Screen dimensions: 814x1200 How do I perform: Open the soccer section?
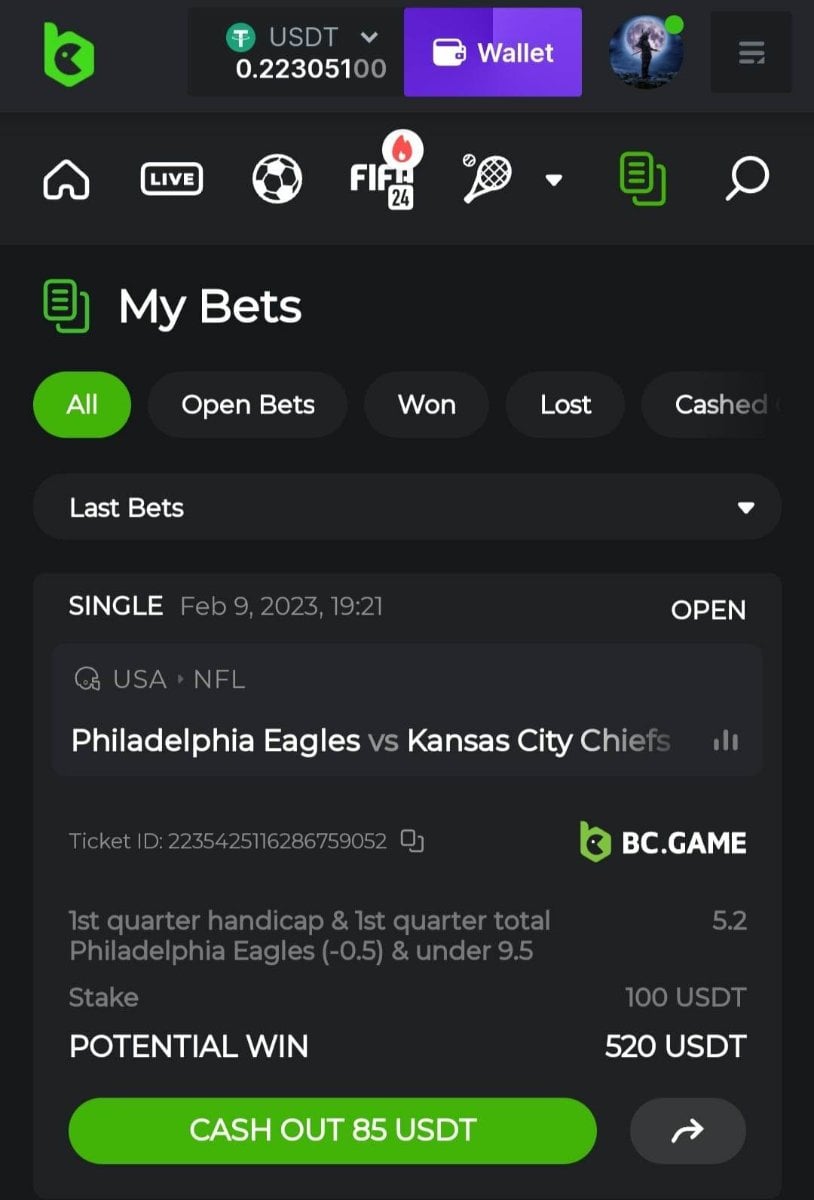point(277,180)
